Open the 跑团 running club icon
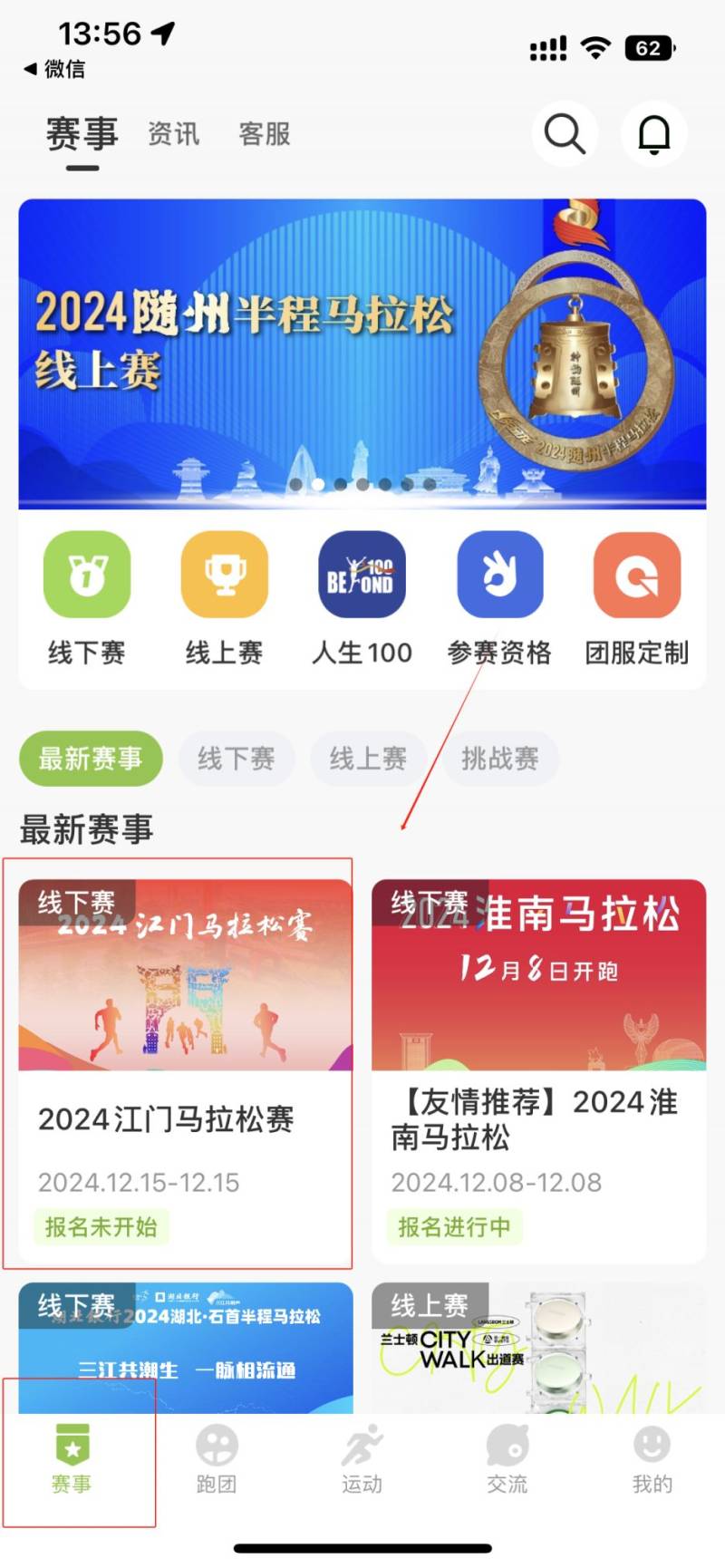The image size is (725, 1568). tap(217, 1459)
